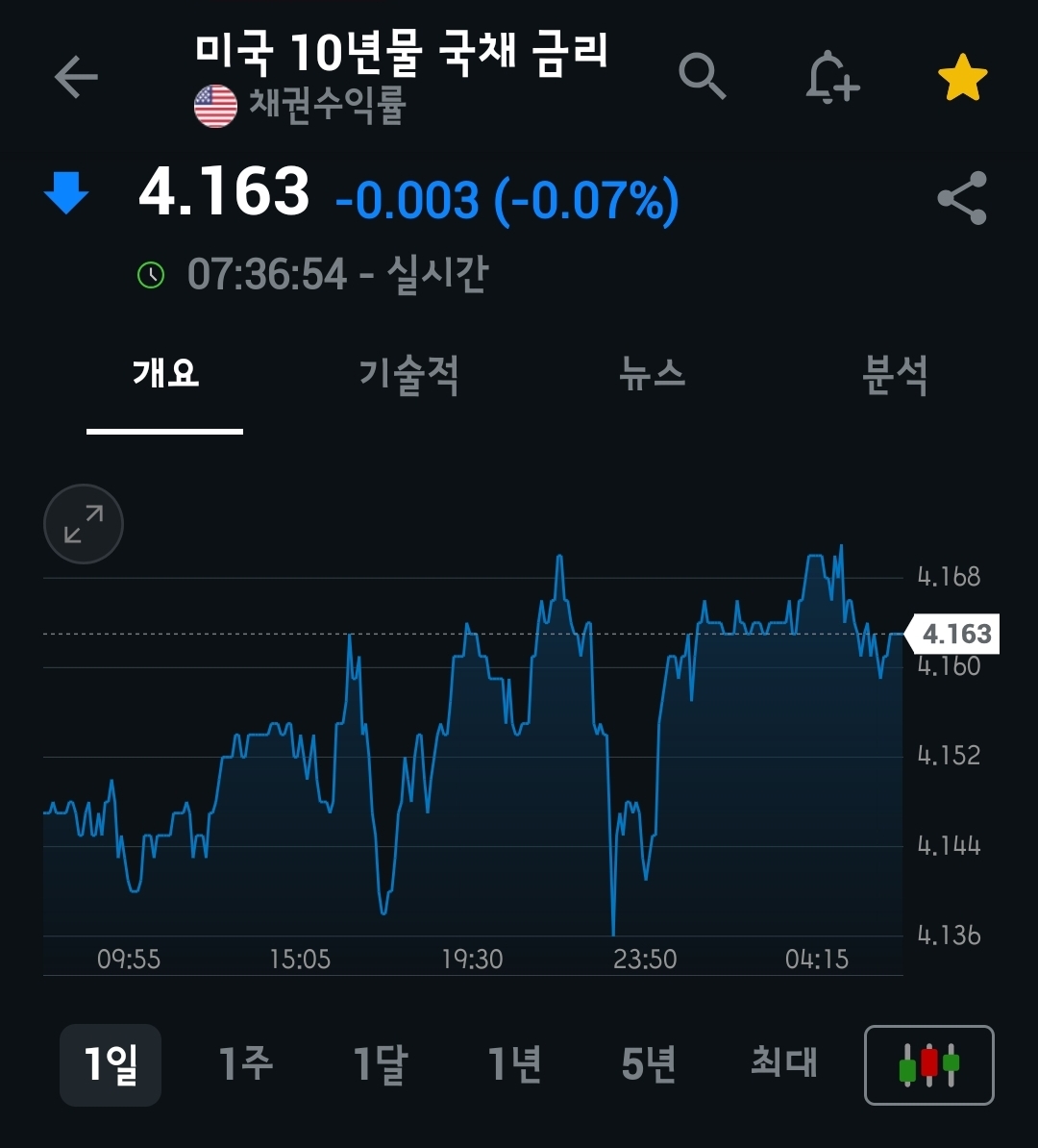Go back using the arrow icon
Image resolution: width=1038 pixels, height=1148 pixels.
pyautogui.click(x=76, y=78)
